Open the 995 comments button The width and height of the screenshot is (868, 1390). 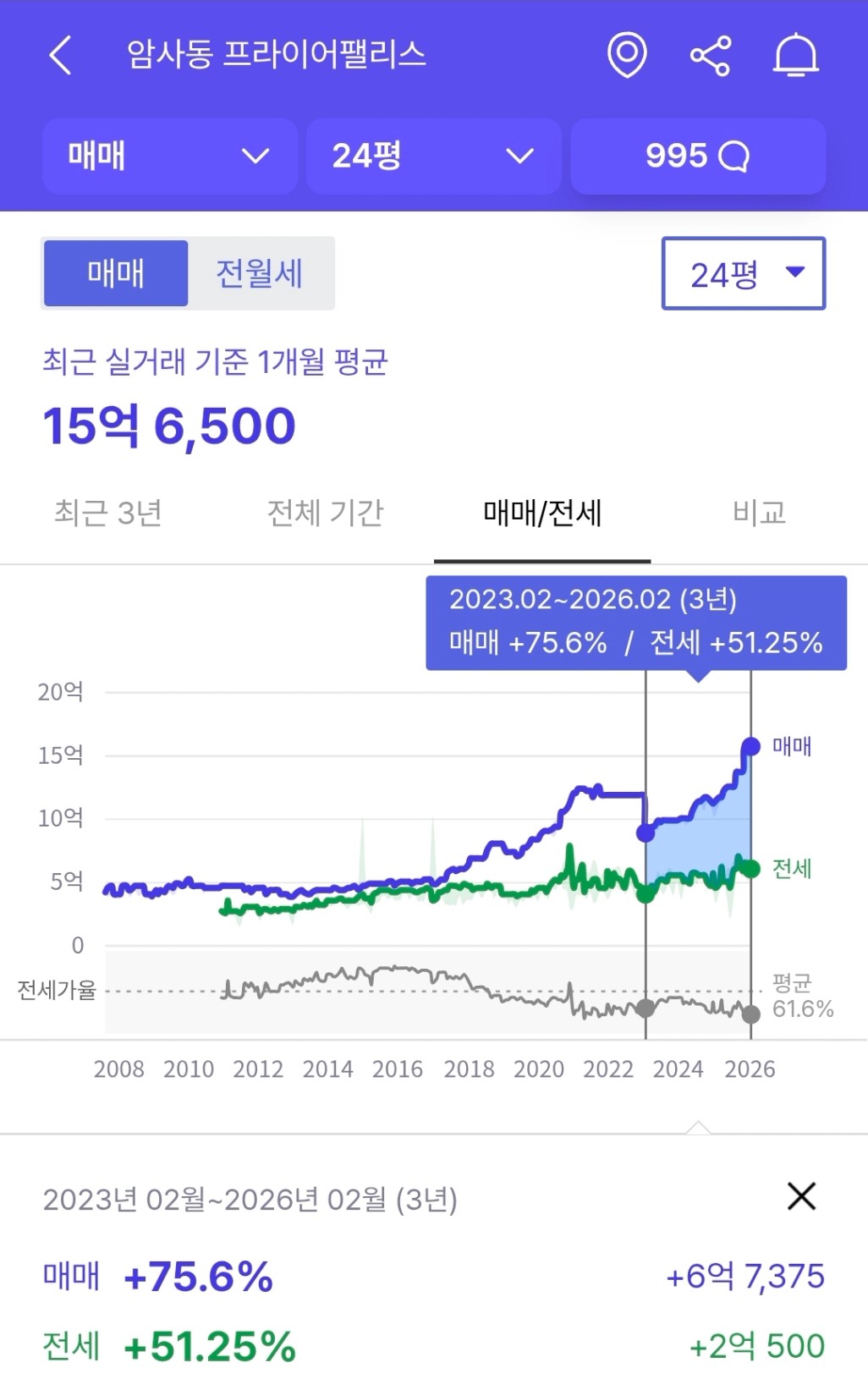698,157
